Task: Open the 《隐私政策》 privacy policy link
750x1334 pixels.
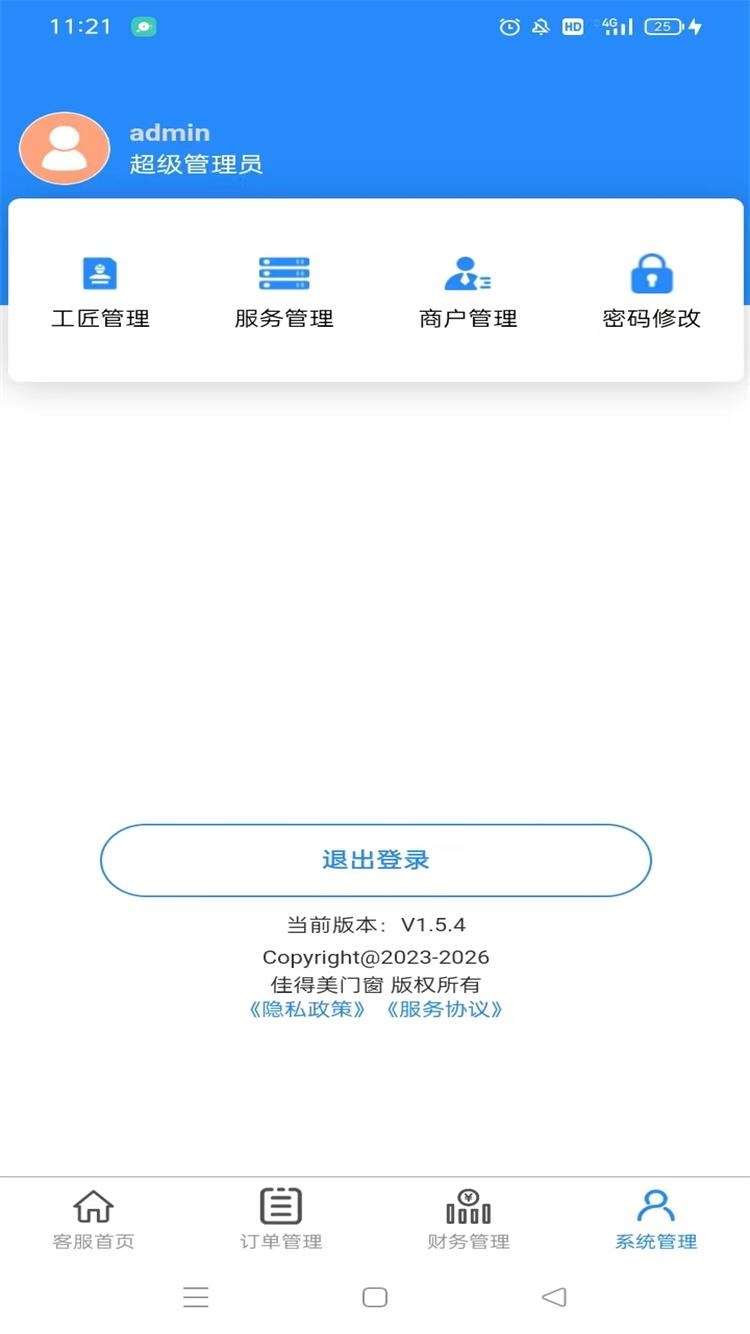Action: pyautogui.click(x=308, y=1009)
